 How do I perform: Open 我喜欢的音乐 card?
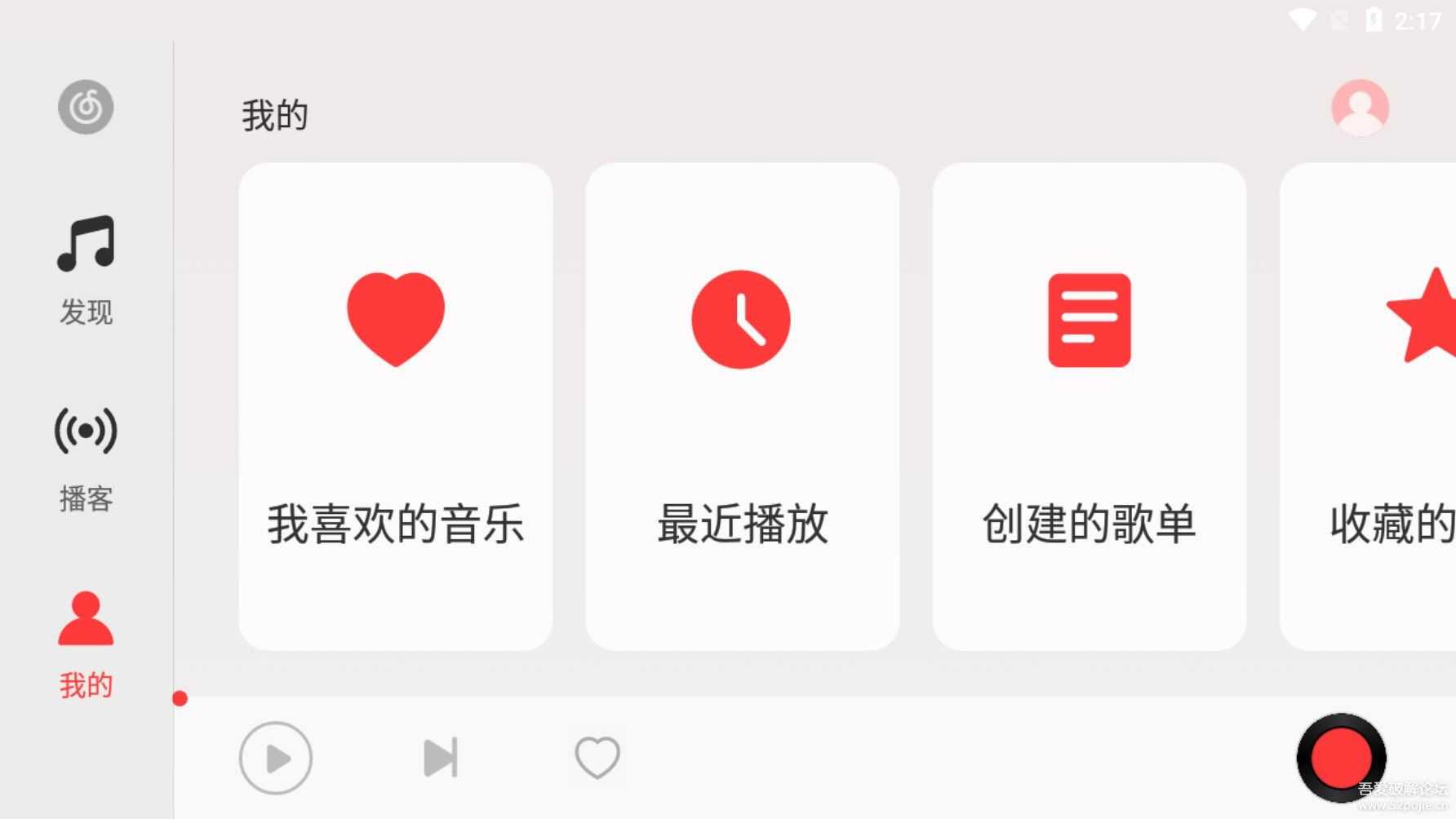(x=396, y=406)
